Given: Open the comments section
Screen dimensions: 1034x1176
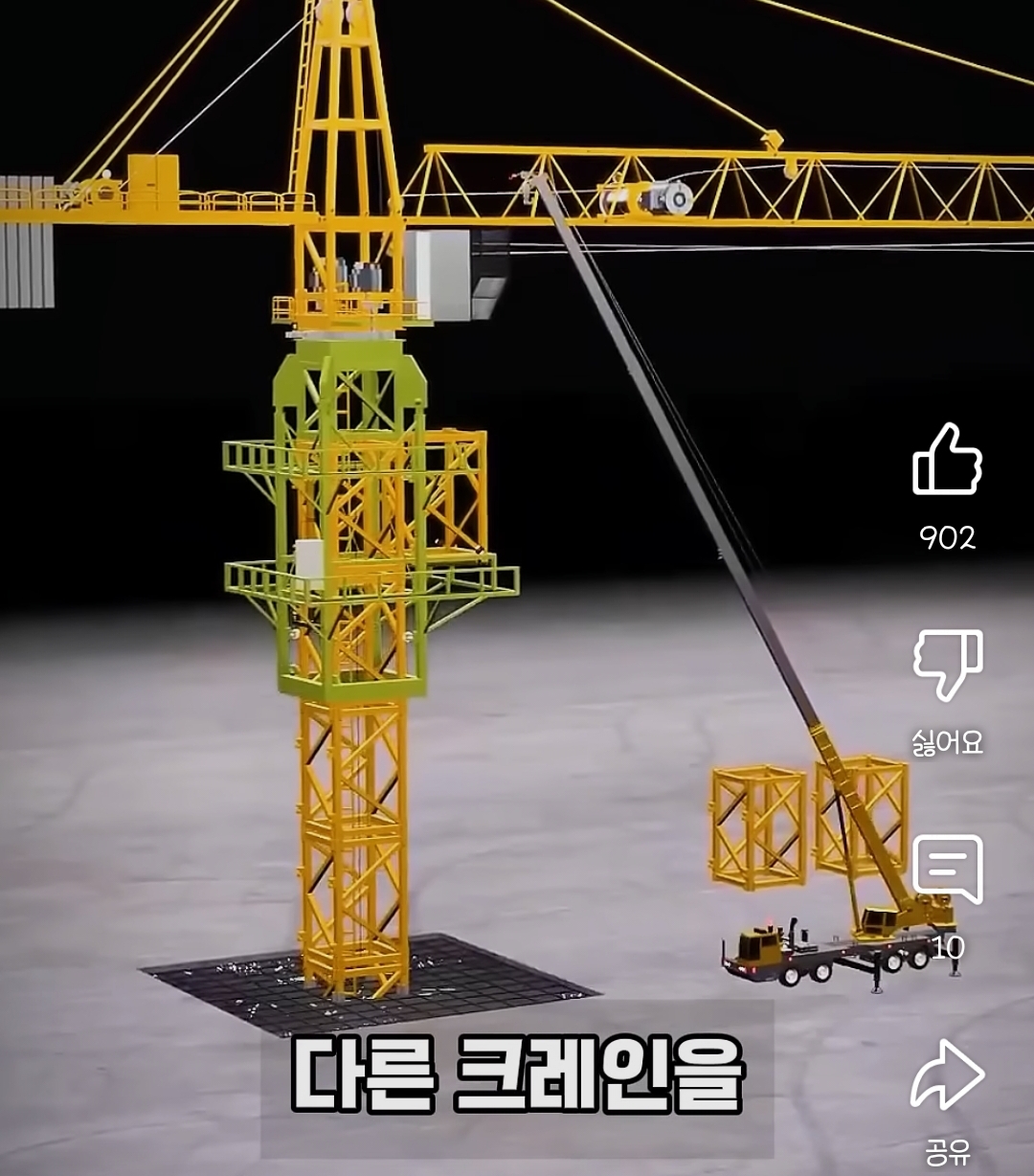Looking at the screenshot, I should point(947,869).
